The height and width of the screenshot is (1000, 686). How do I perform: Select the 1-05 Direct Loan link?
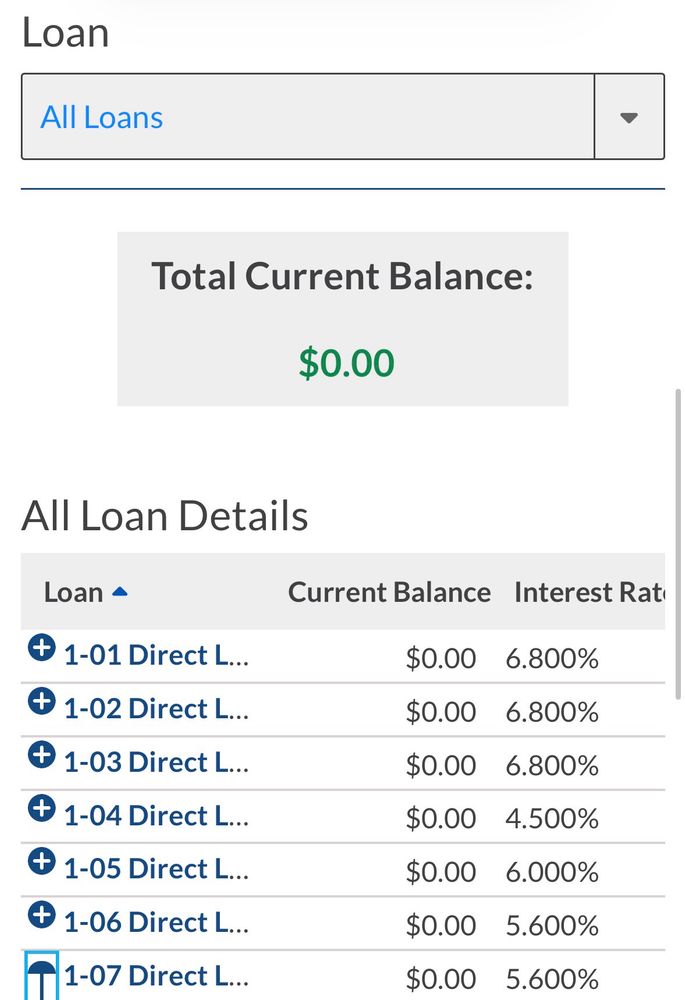tap(155, 869)
